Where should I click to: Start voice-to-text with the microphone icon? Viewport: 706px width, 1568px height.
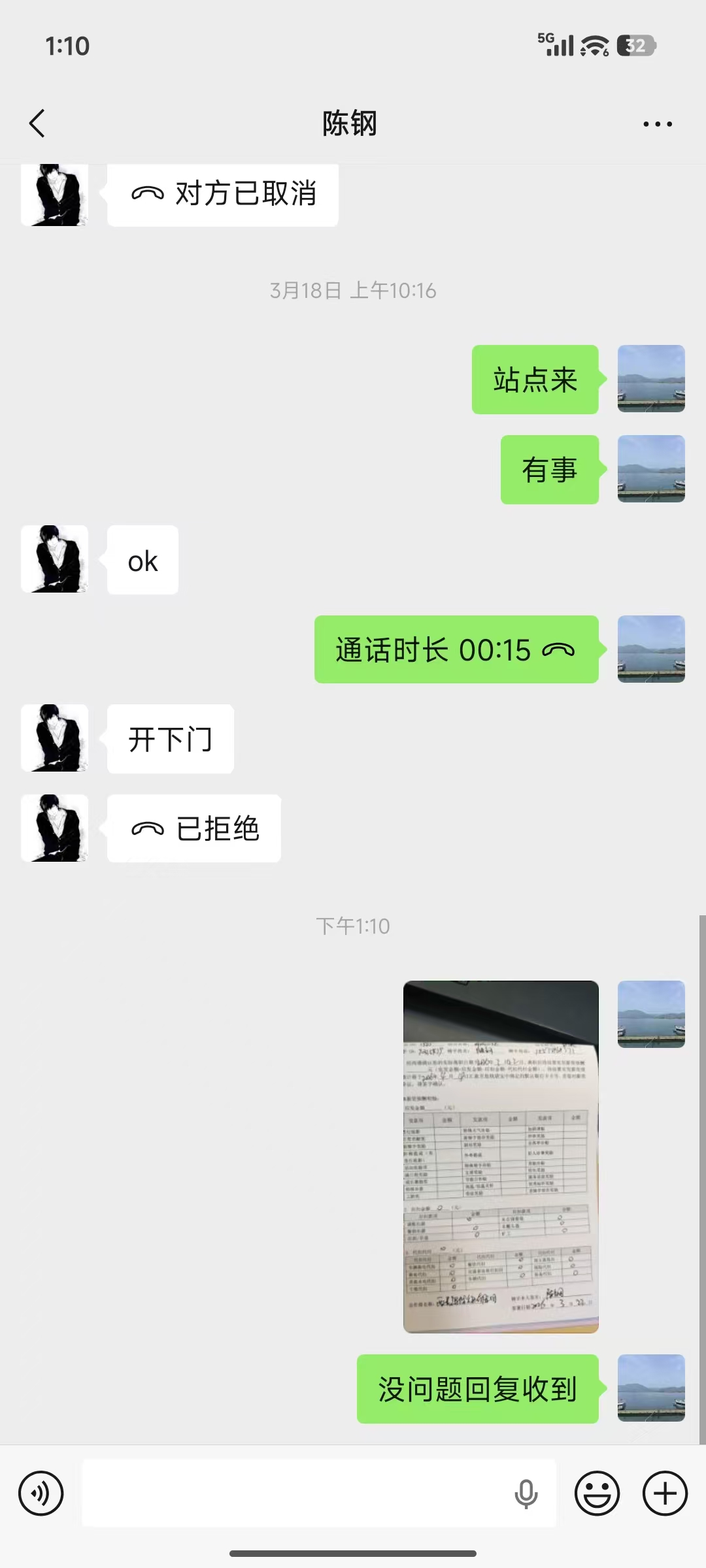pyautogui.click(x=526, y=1494)
